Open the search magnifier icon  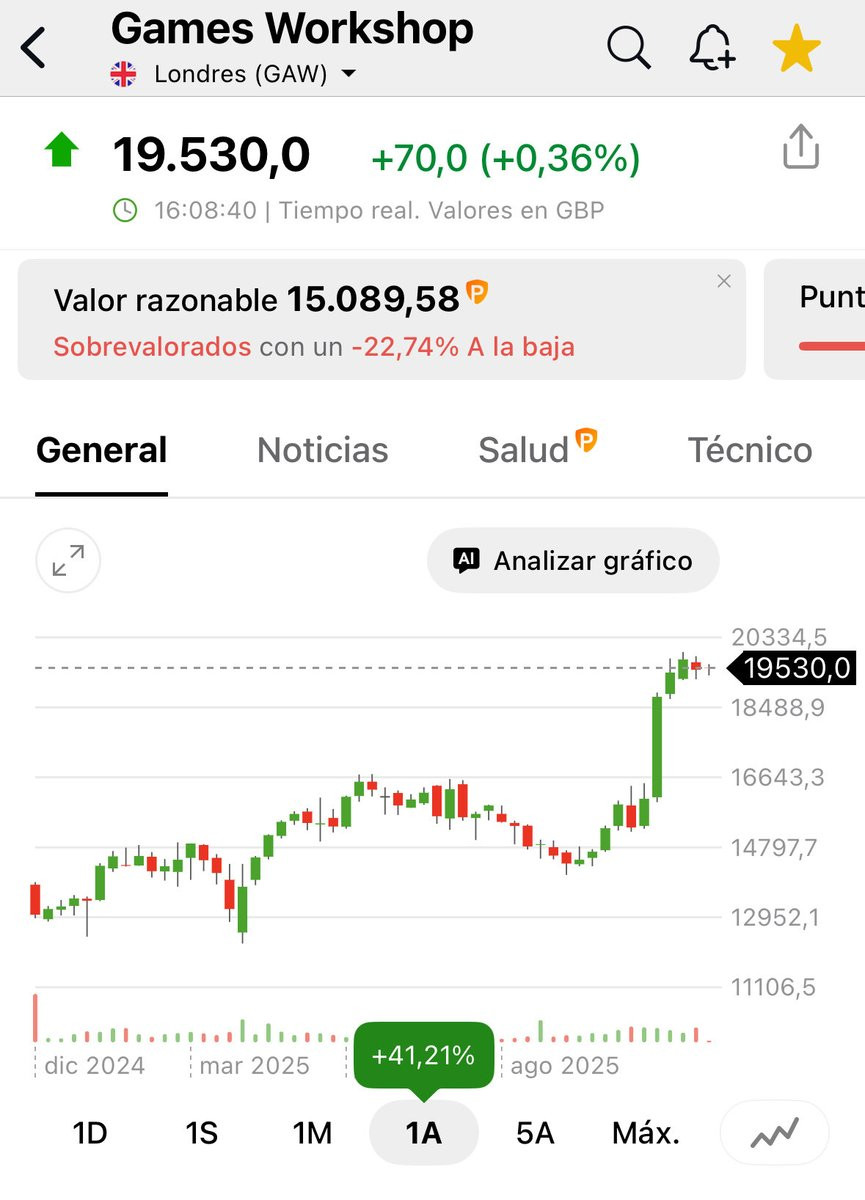pyautogui.click(x=629, y=47)
